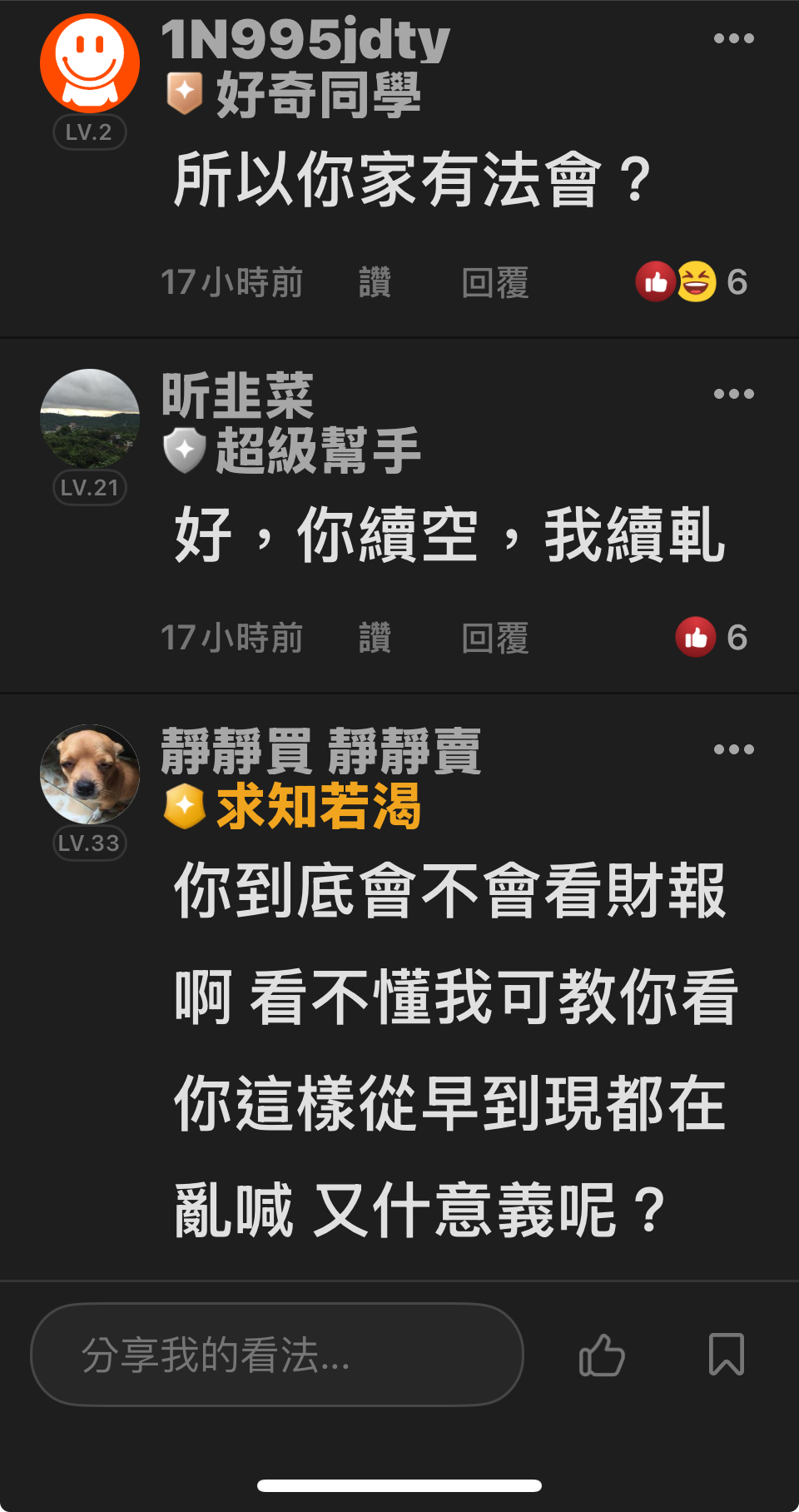
Task: Open 靜靜買 靜靜賣's dog avatar profile
Action: pos(90,774)
